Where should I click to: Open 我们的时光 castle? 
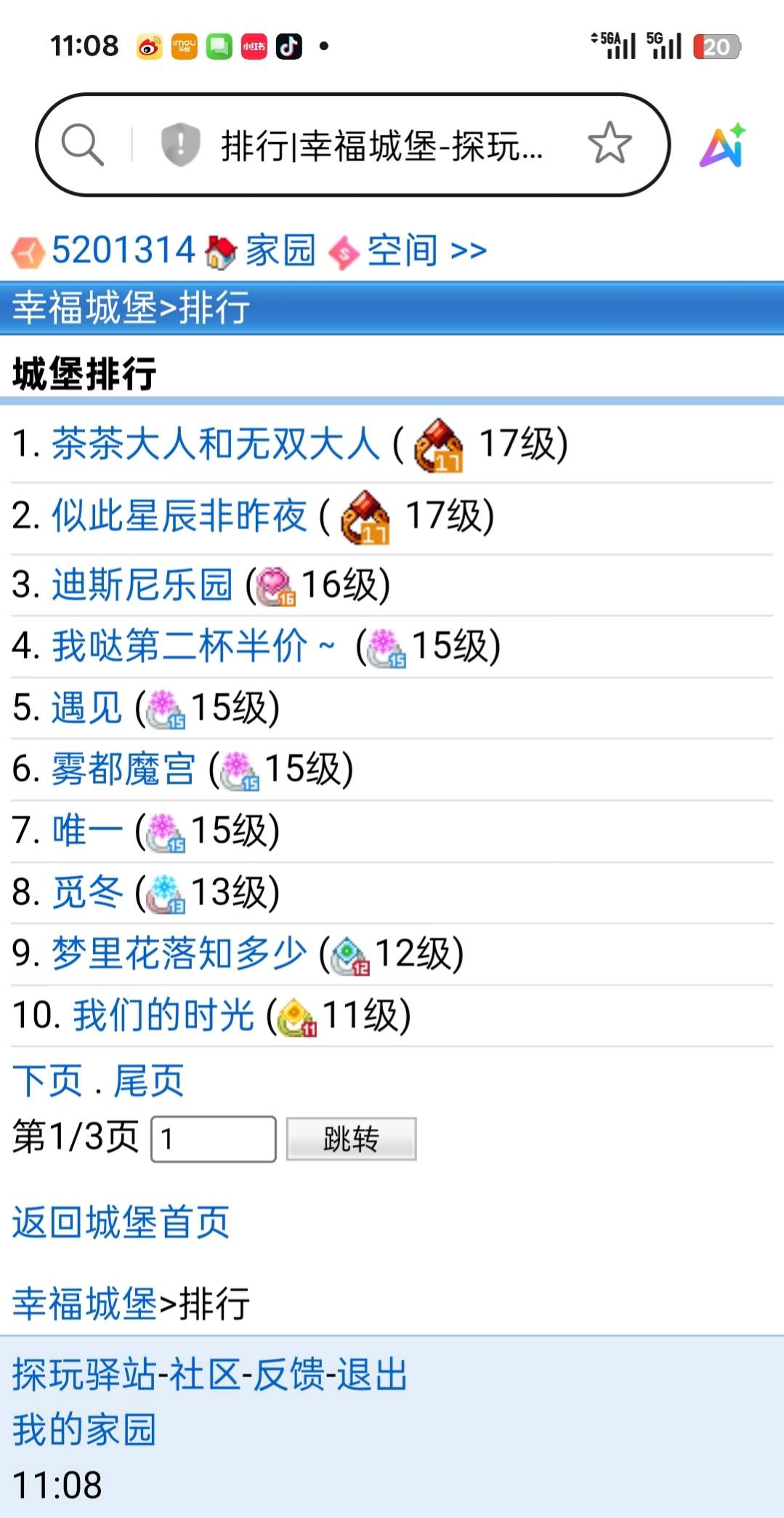tap(163, 1016)
